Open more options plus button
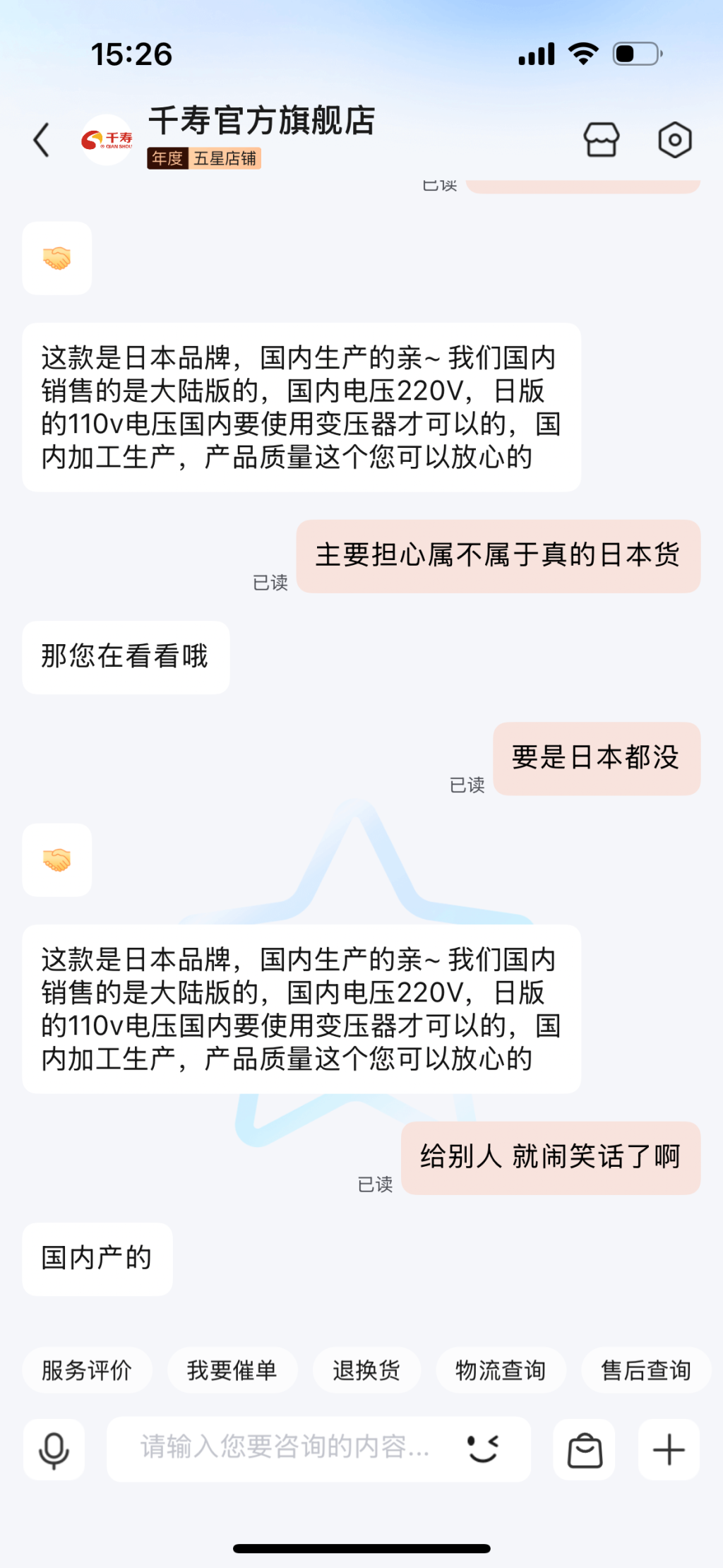The height and width of the screenshot is (1568, 723). click(669, 1449)
